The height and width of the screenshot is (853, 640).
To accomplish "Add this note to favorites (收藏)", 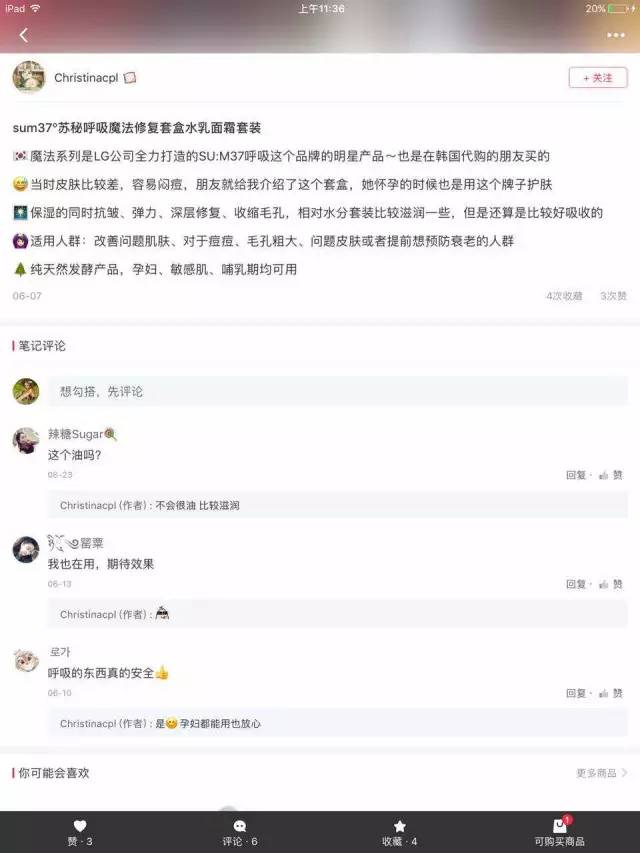I will [x=400, y=832].
